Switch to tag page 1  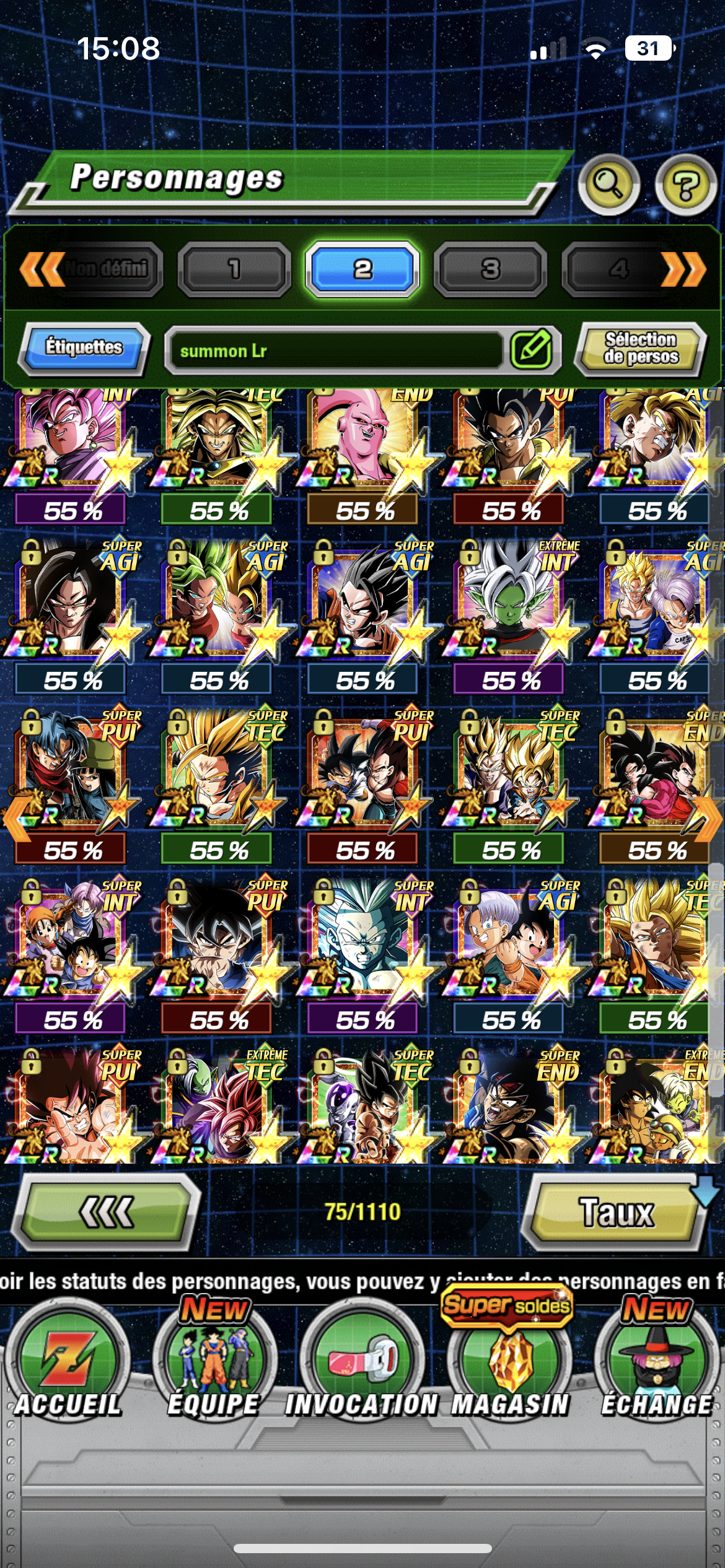[x=234, y=269]
